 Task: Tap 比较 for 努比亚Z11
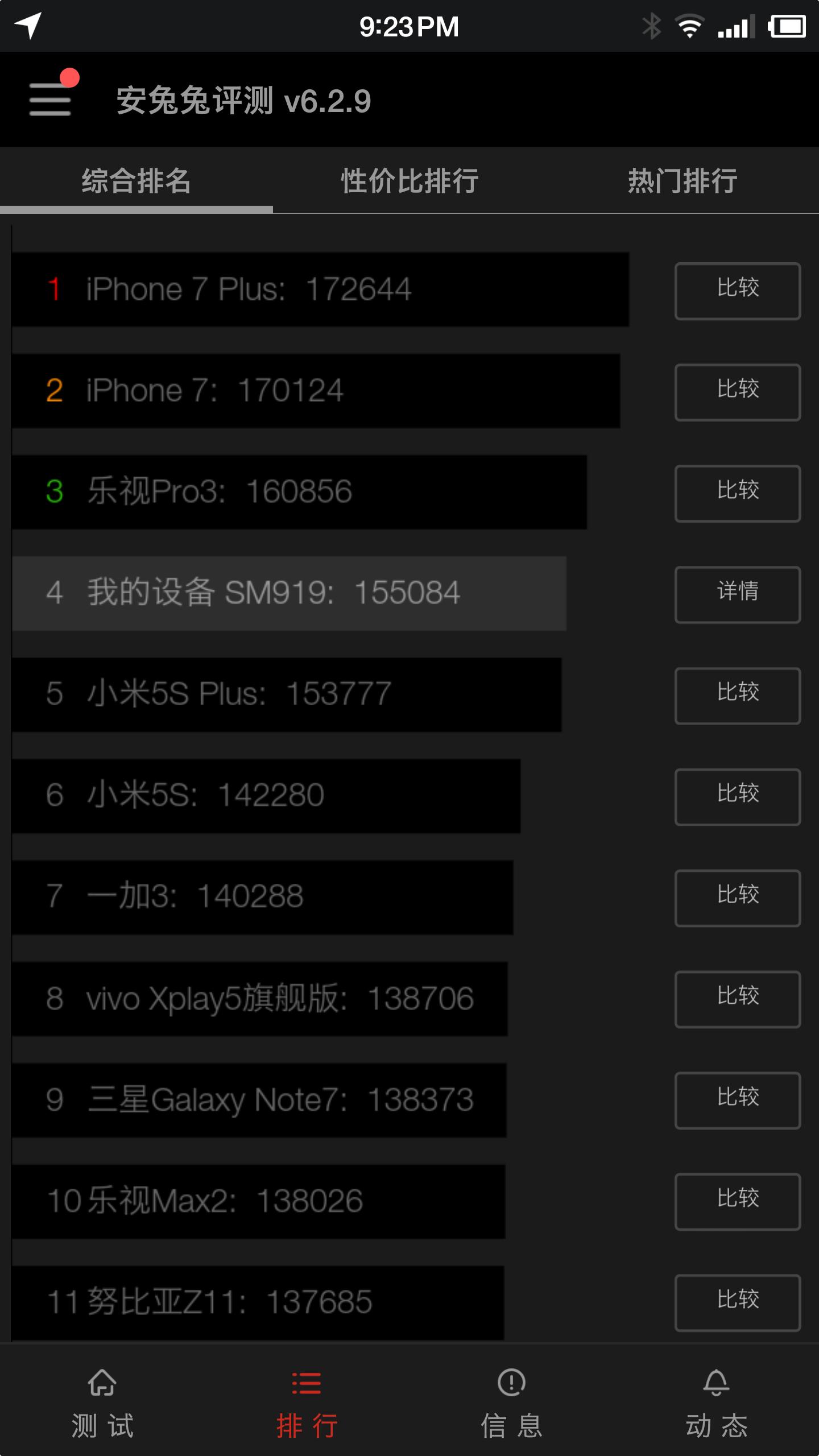pos(737,1302)
